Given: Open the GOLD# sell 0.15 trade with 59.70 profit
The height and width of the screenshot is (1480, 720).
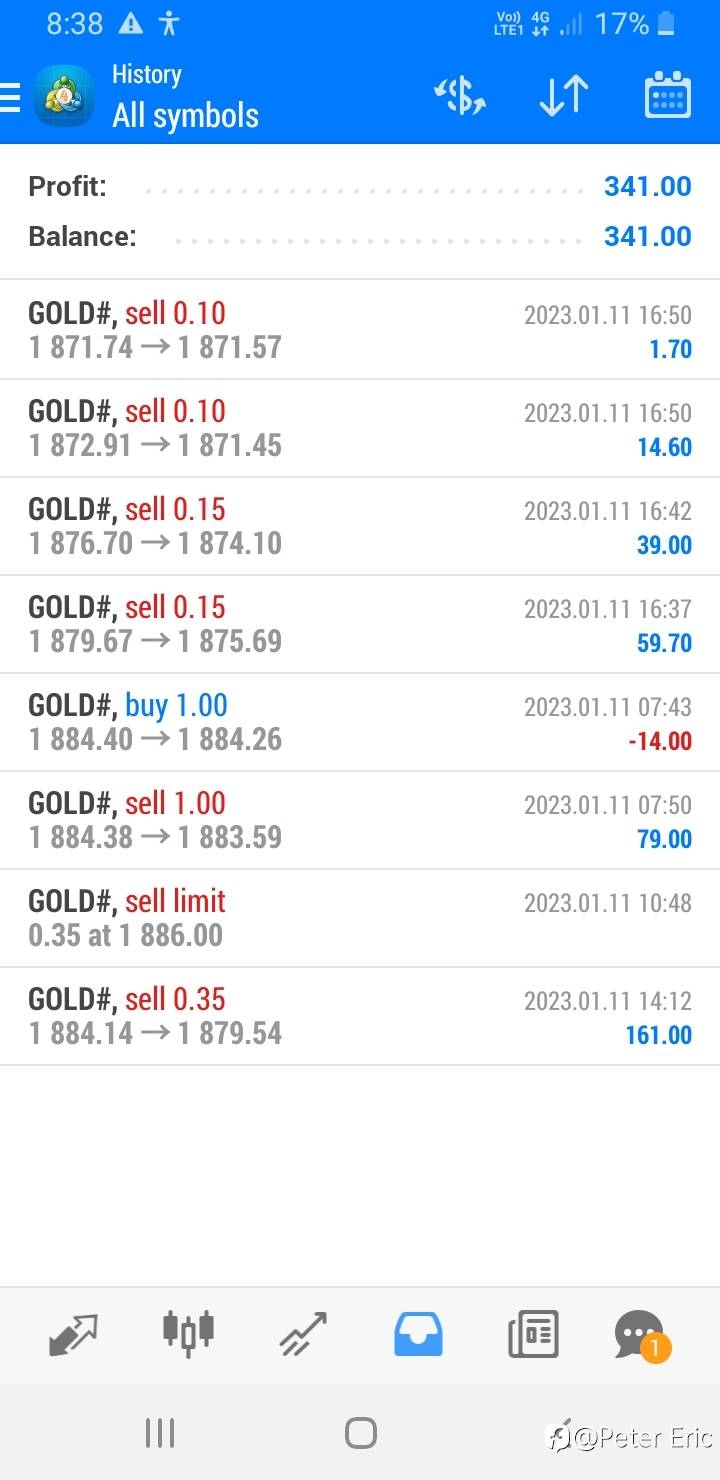Looking at the screenshot, I should (x=360, y=624).
